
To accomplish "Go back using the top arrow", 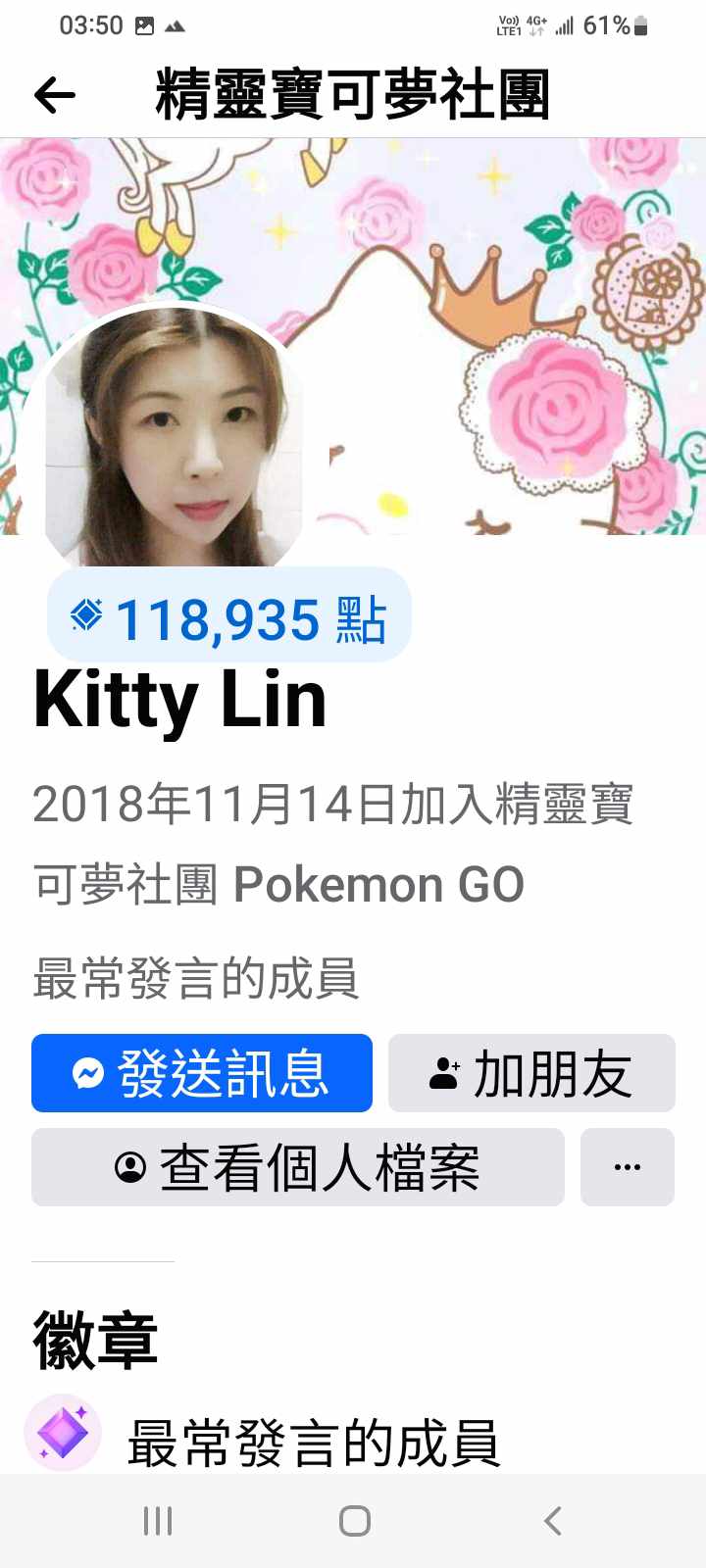I will [x=54, y=95].
